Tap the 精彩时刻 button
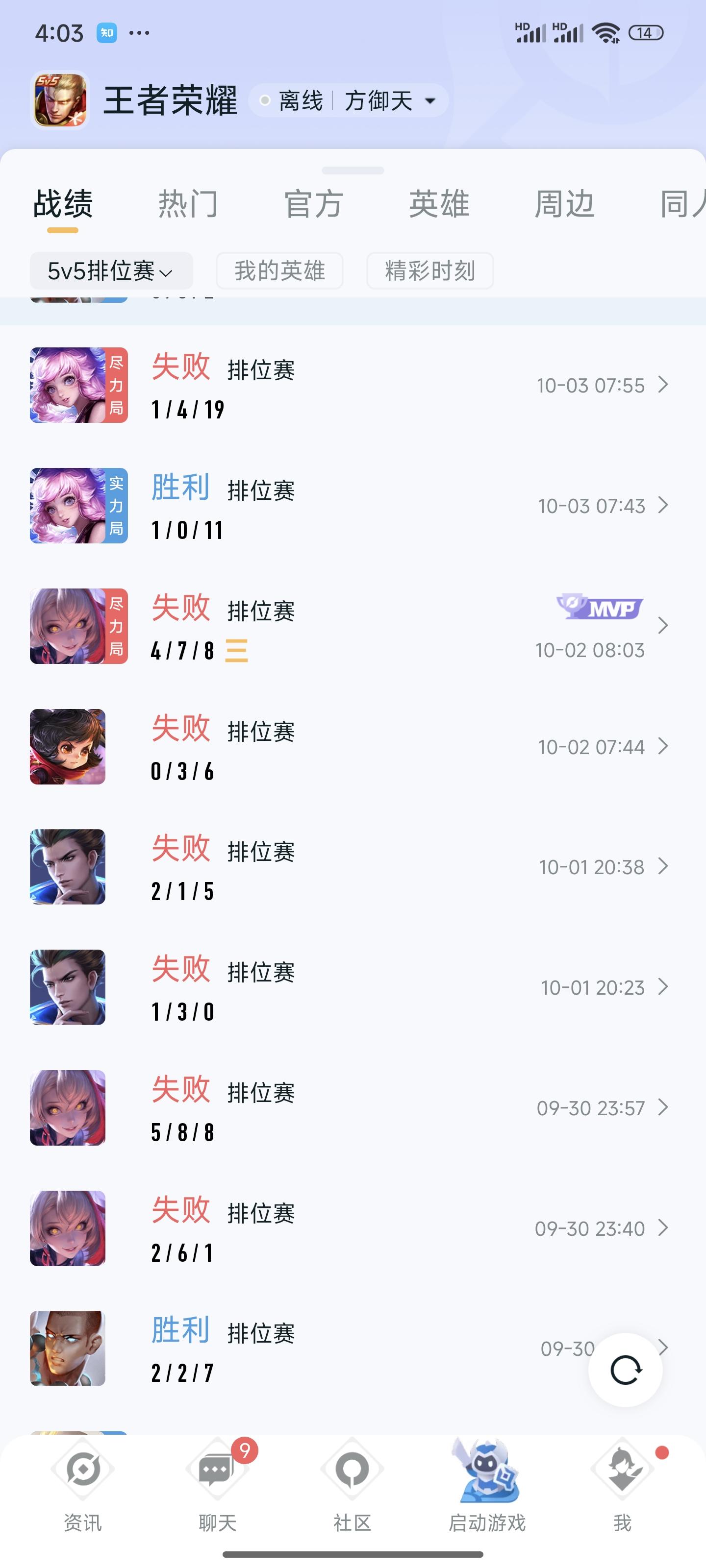The image size is (706, 1568). click(430, 271)
